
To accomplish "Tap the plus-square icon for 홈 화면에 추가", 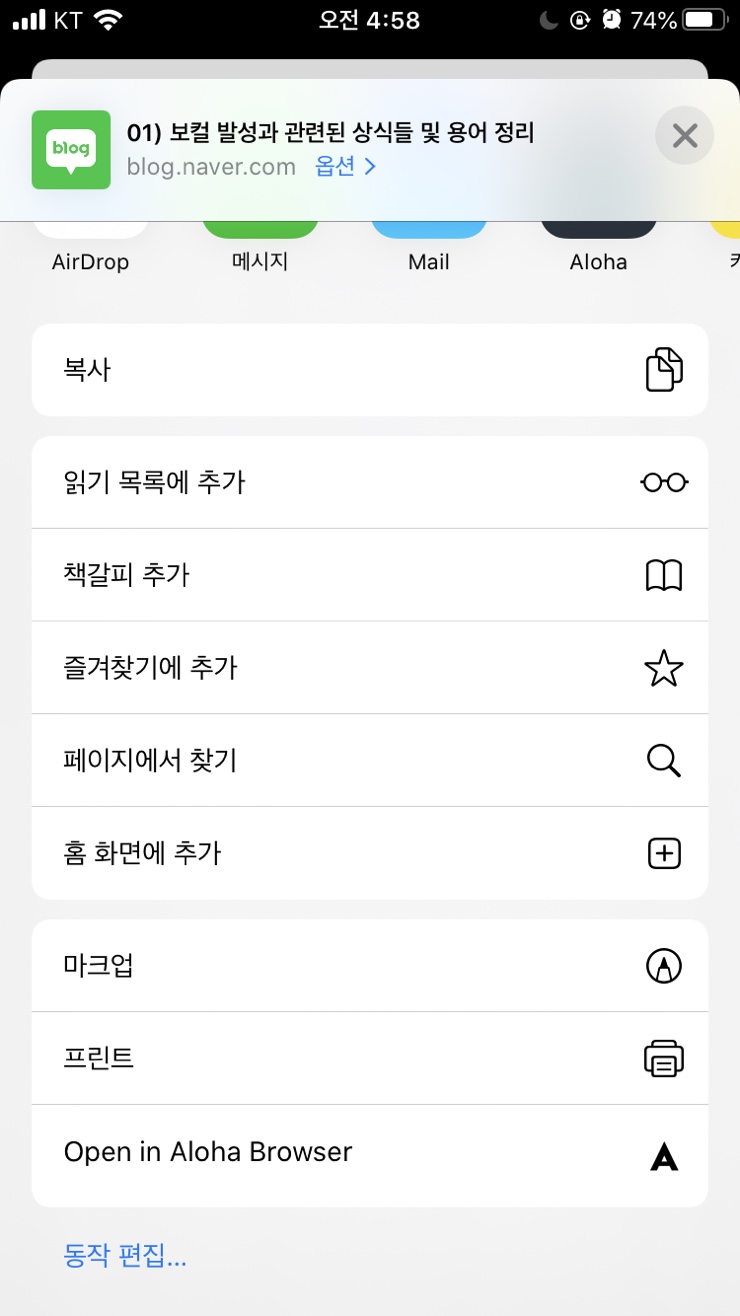I will (x=663, y=853).
